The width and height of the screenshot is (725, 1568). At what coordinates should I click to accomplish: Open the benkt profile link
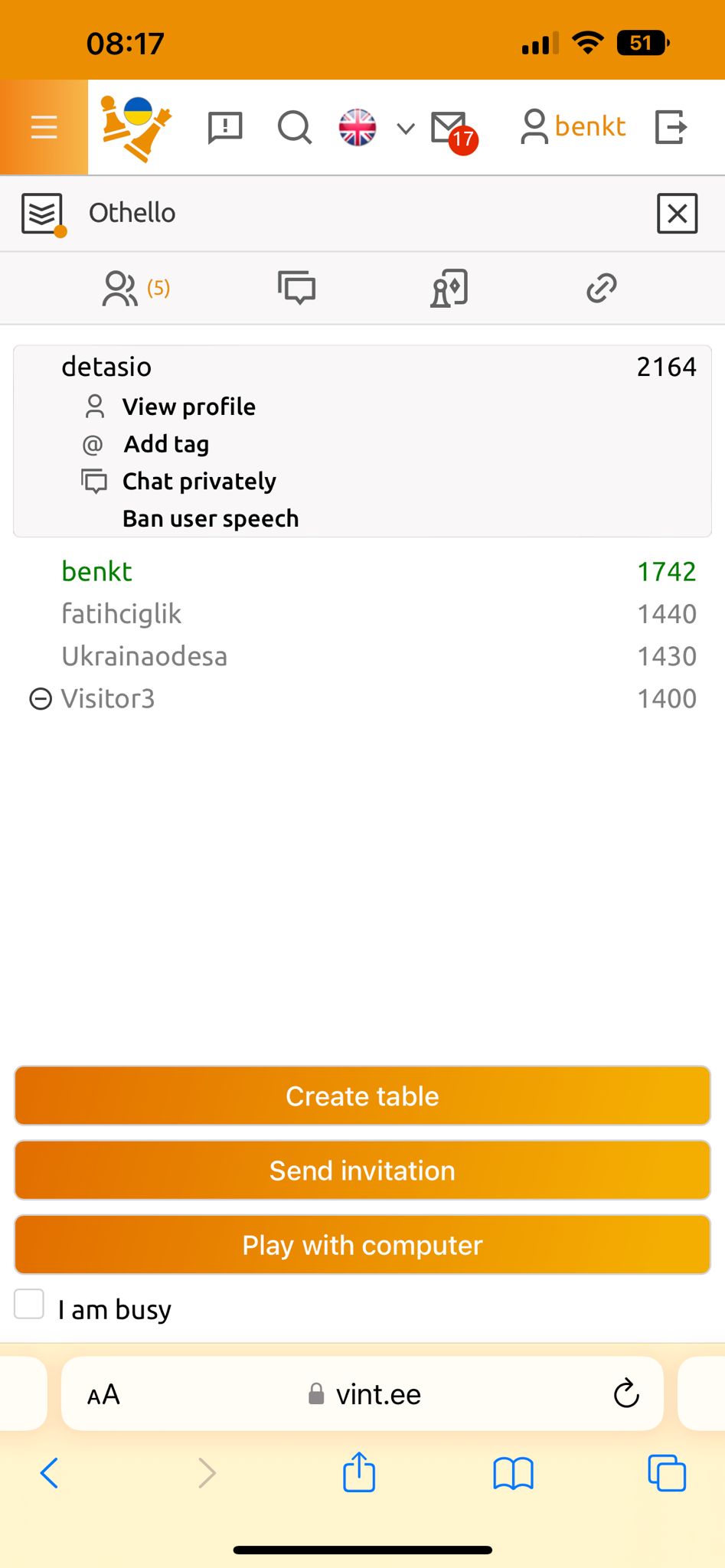tap(573, 126)
